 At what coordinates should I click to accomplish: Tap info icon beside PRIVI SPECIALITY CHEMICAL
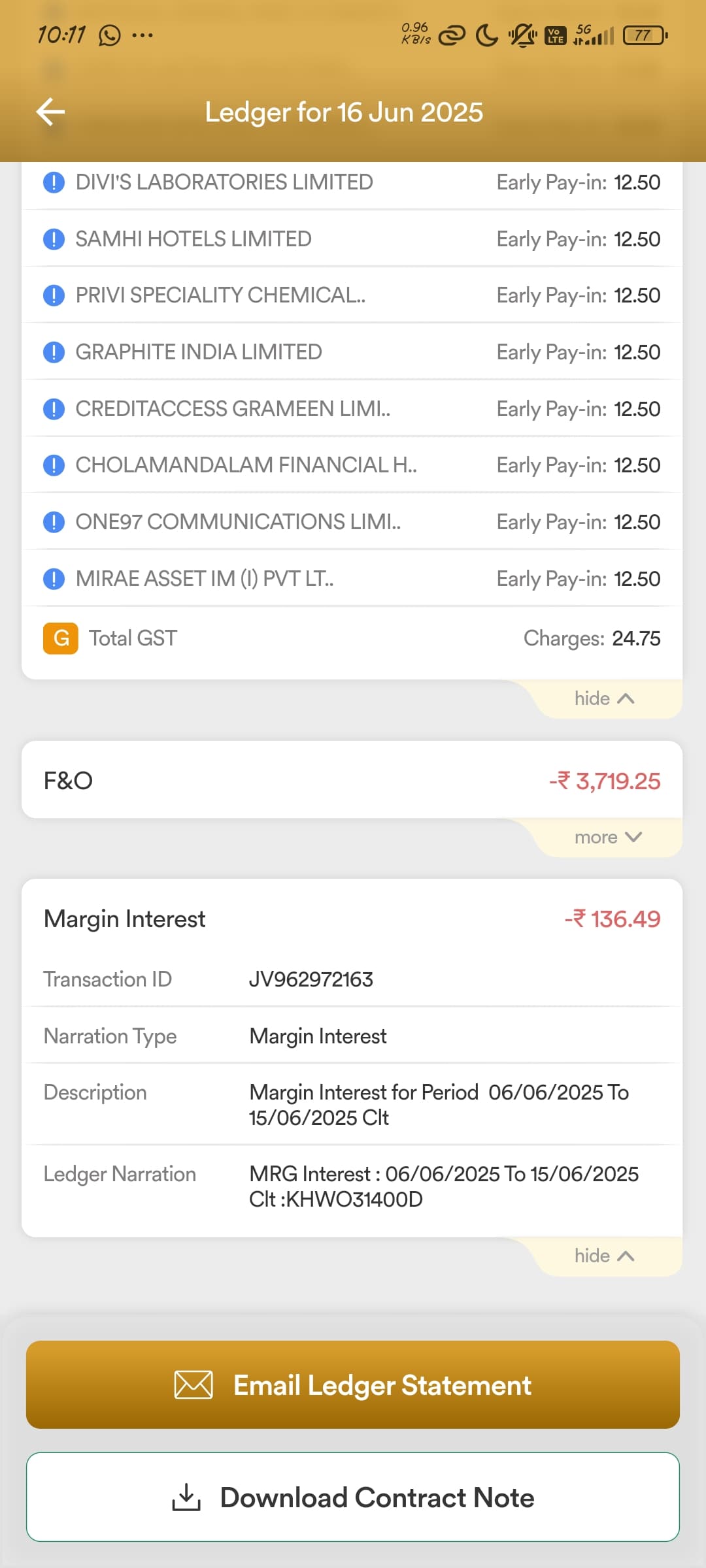coord(54,295)
